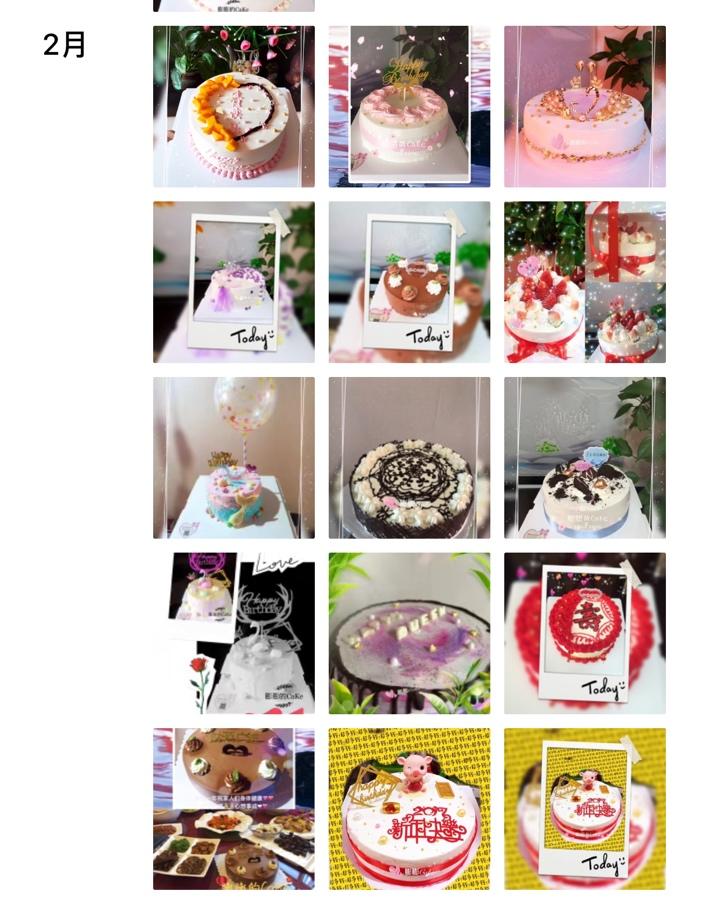Screen dimensions: 720x900
Task: Open the brown cake with food table photo
Action: click(233, 809)
